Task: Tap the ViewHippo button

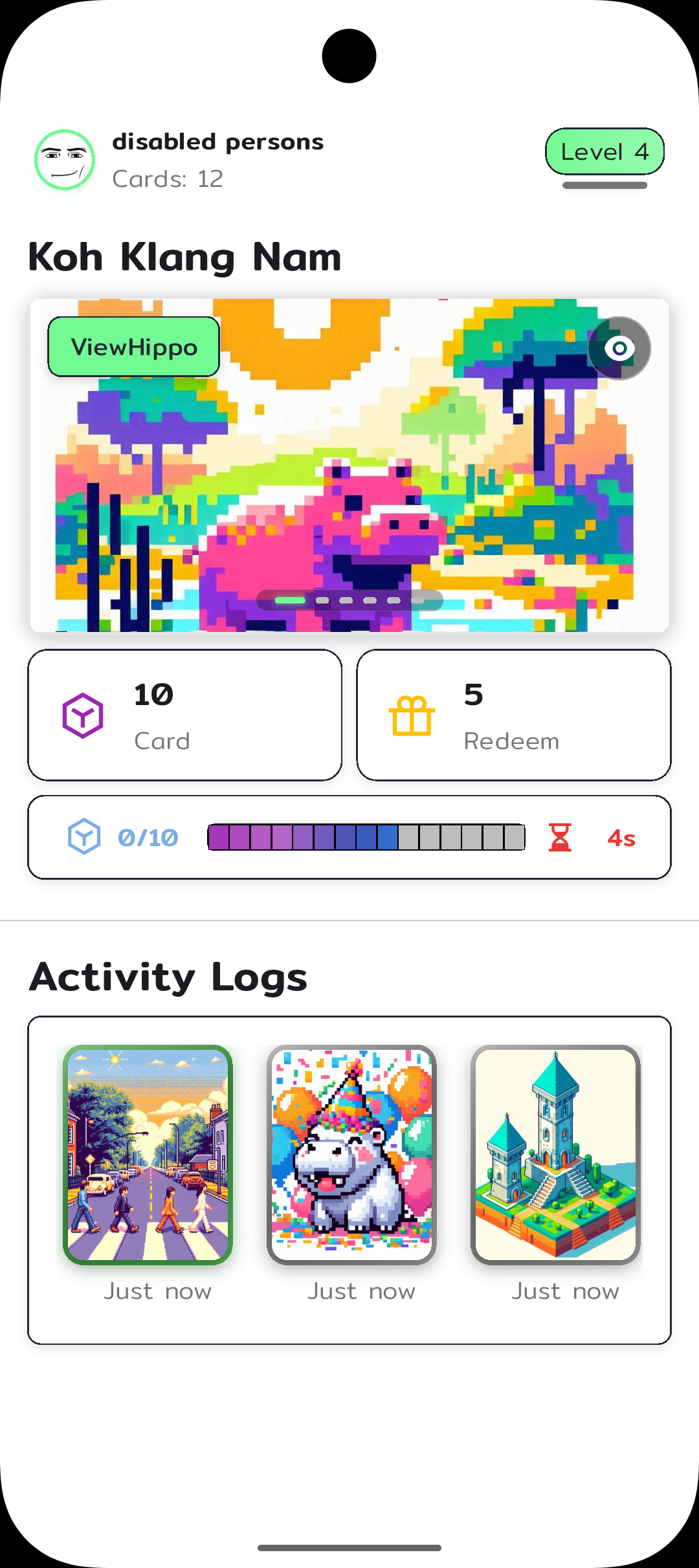Action: tap(134, 347)
